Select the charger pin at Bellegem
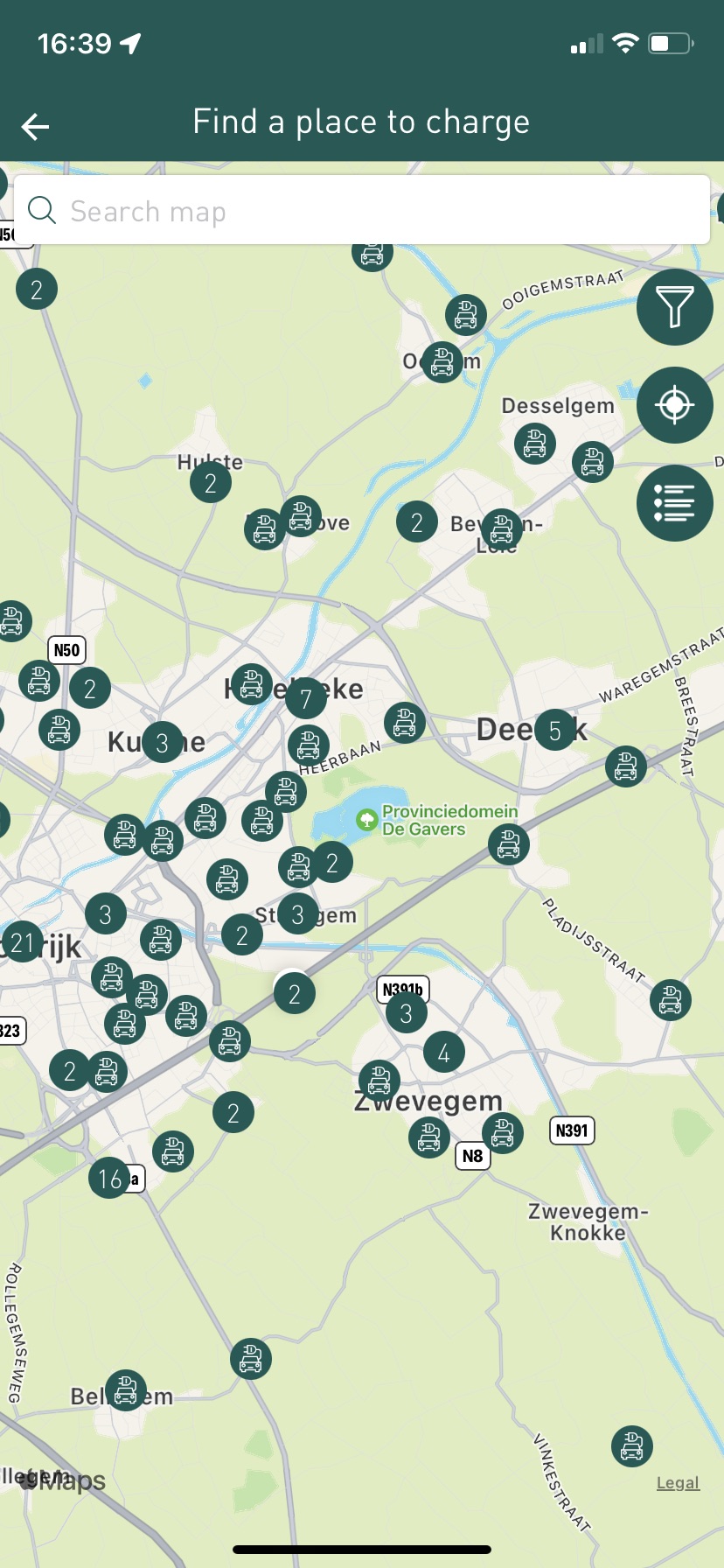The image size is (724, 1568). click(x=126, y=1390)
